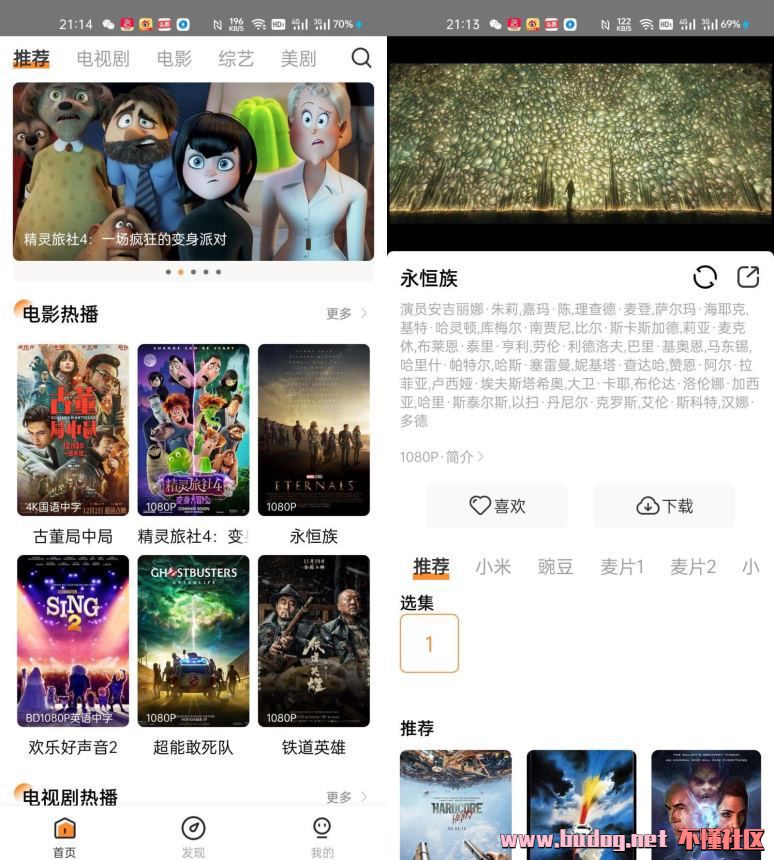Open the 我的 bottom tab
The image size is (774, 860).
tap(321, 836)
